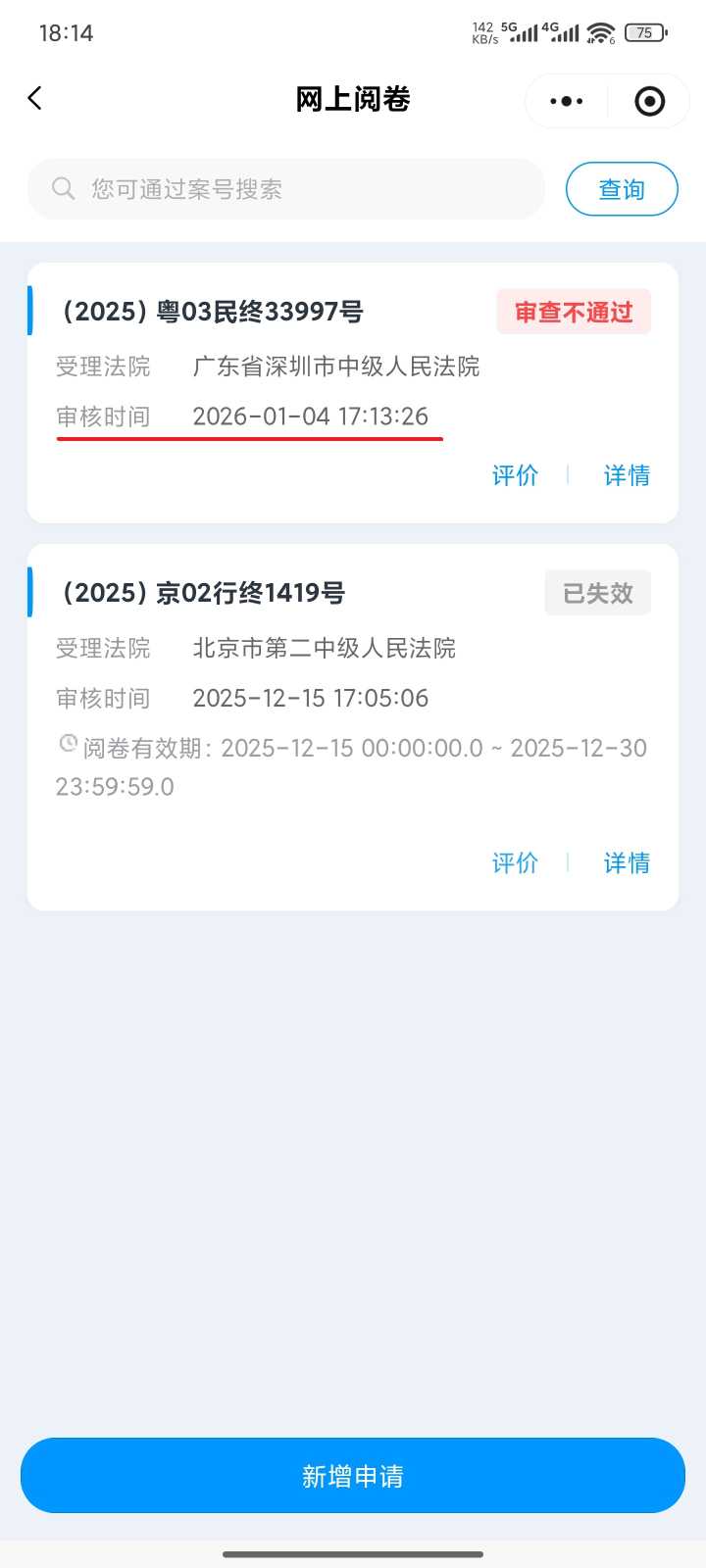The image size is (706, 1568).
Task: Tap the case number search input field
Action: tap(284, 188)
